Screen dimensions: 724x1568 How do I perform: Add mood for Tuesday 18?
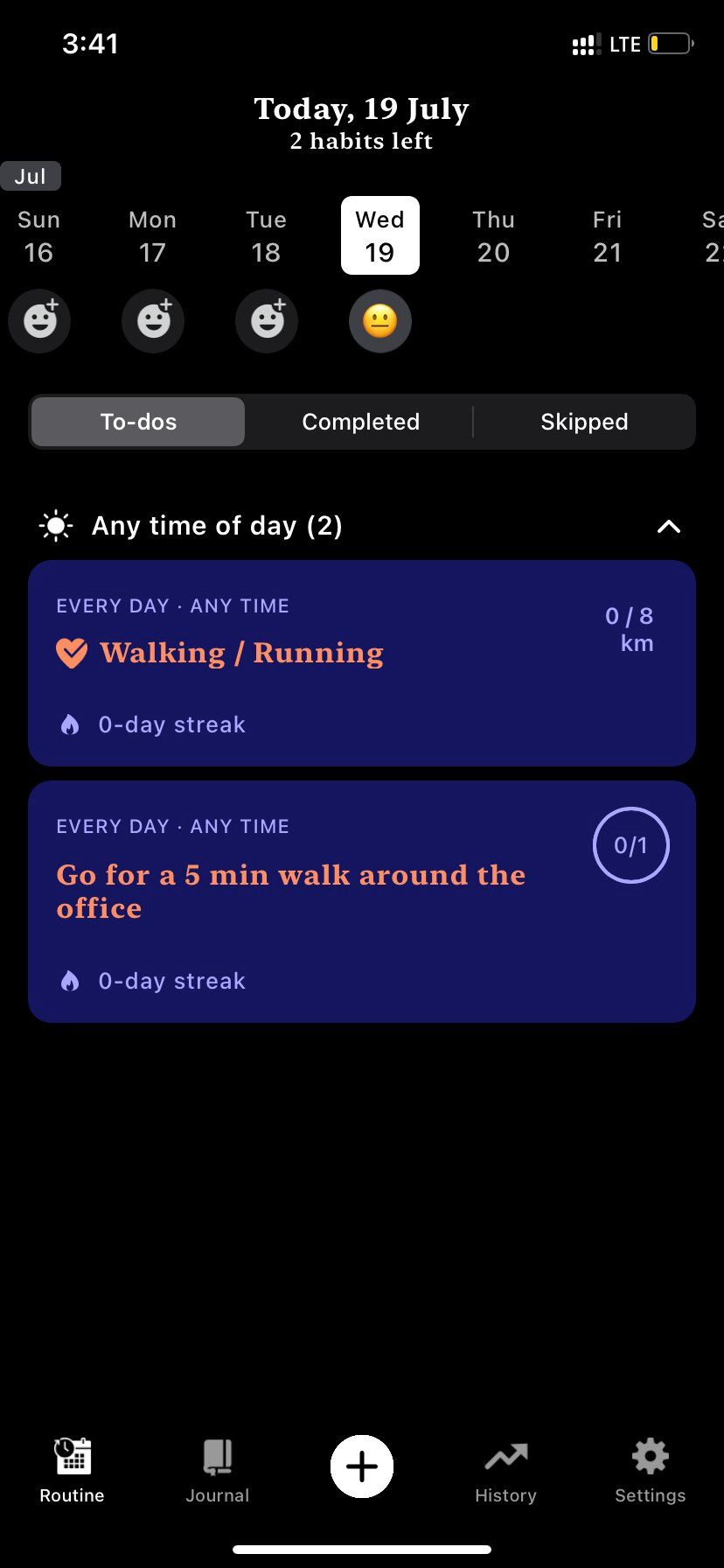click(x=267, y=321)
